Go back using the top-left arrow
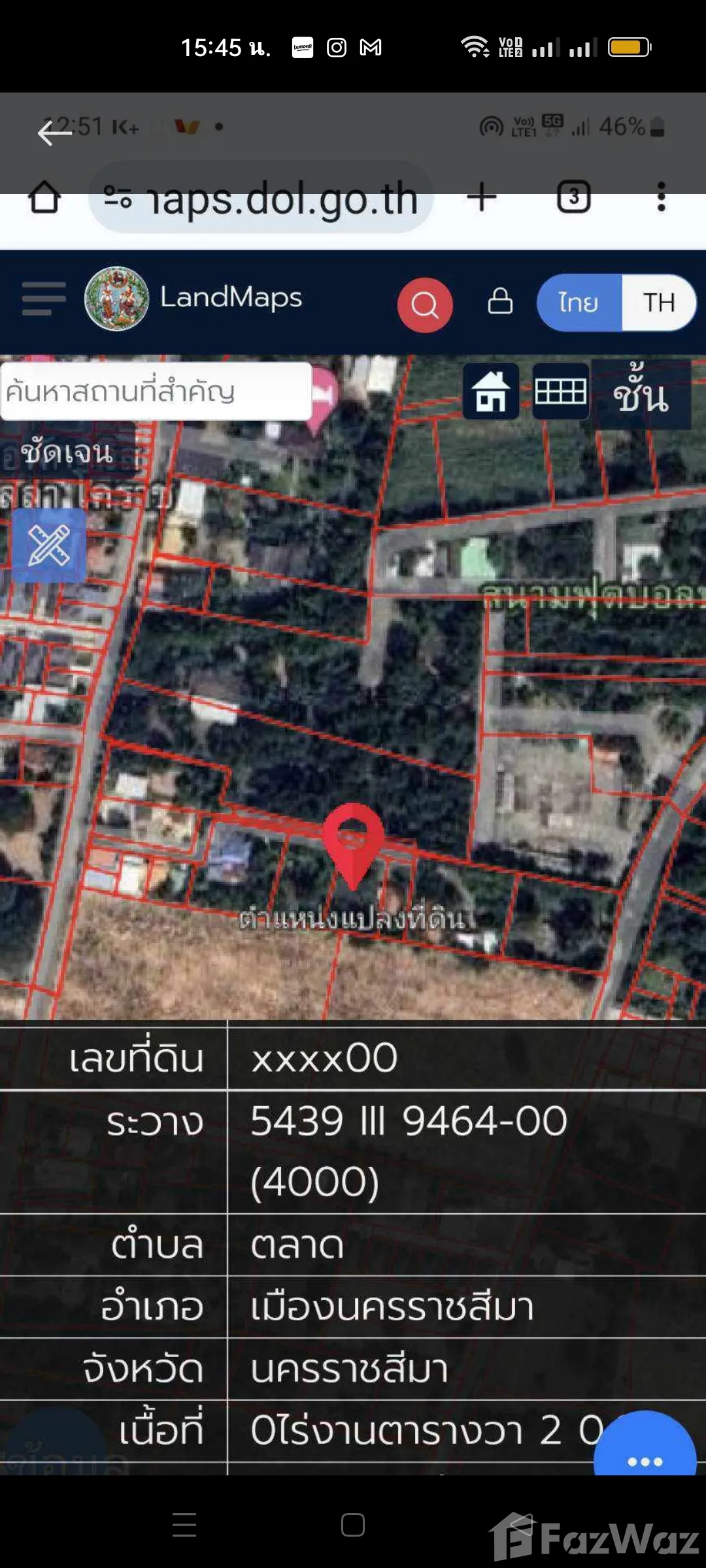This screenshot has height=1568, width=706. tap(55, 133)
